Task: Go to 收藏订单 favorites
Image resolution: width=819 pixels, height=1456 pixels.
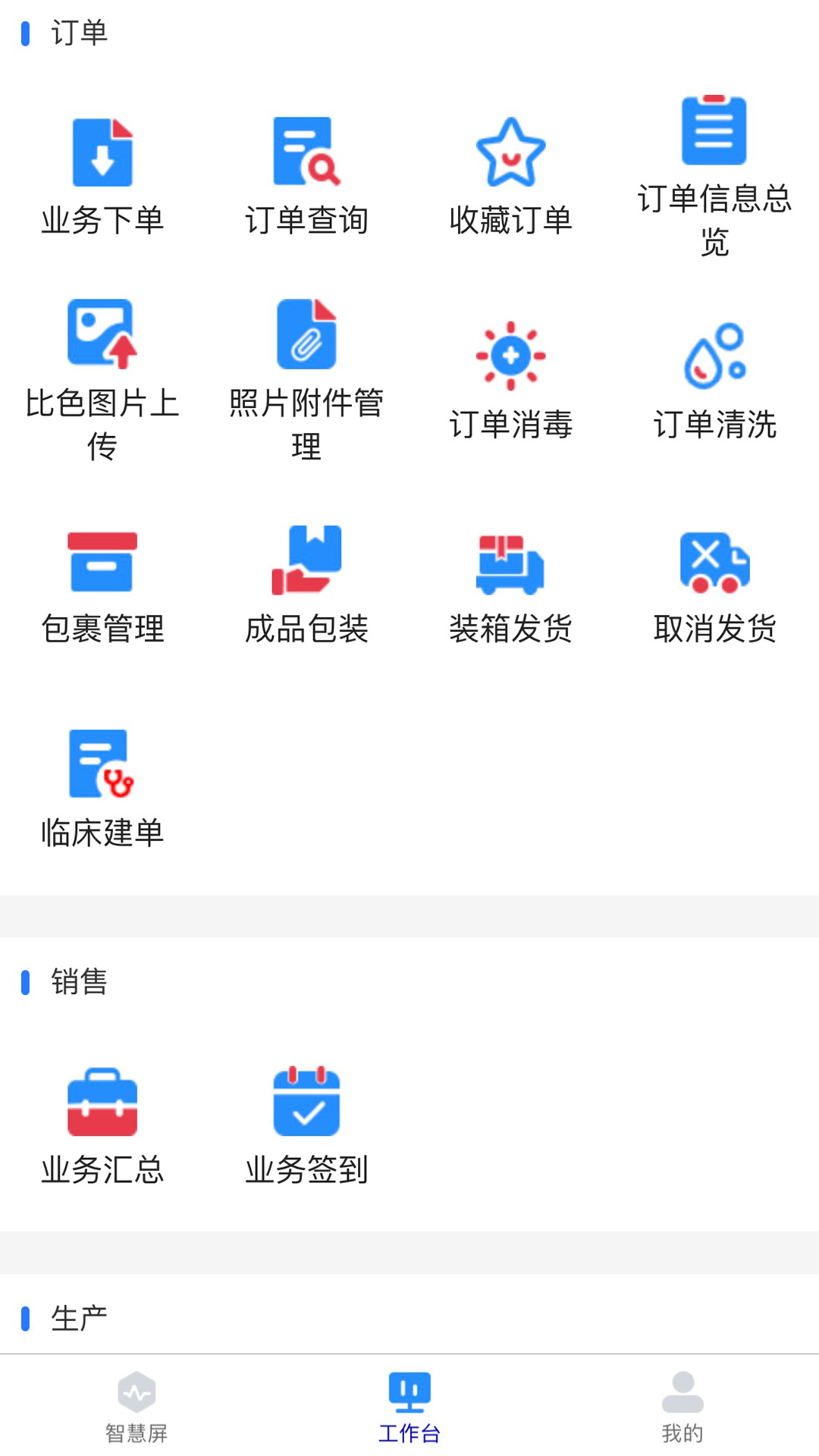Action: (510, 176)
